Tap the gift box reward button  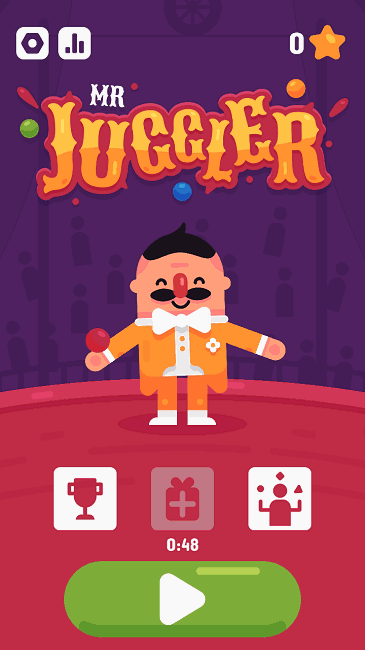[182, 498]
